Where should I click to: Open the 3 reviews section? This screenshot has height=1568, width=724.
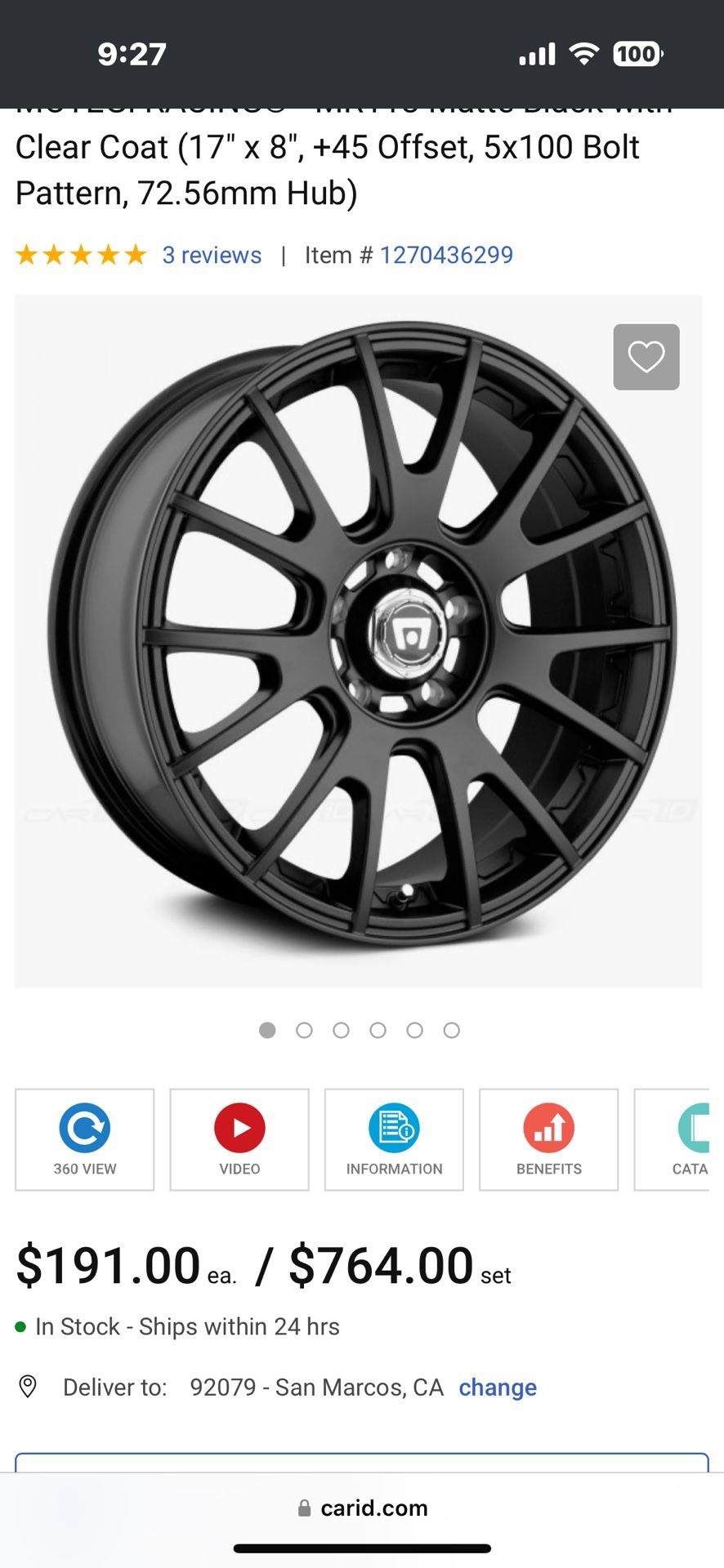tap(211, 254)
